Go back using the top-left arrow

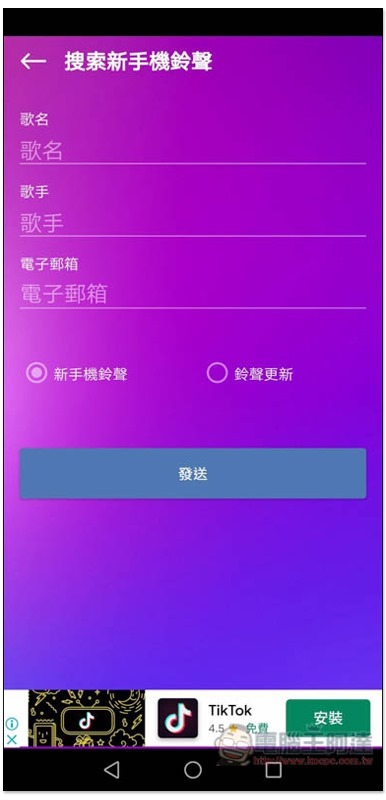33,61
